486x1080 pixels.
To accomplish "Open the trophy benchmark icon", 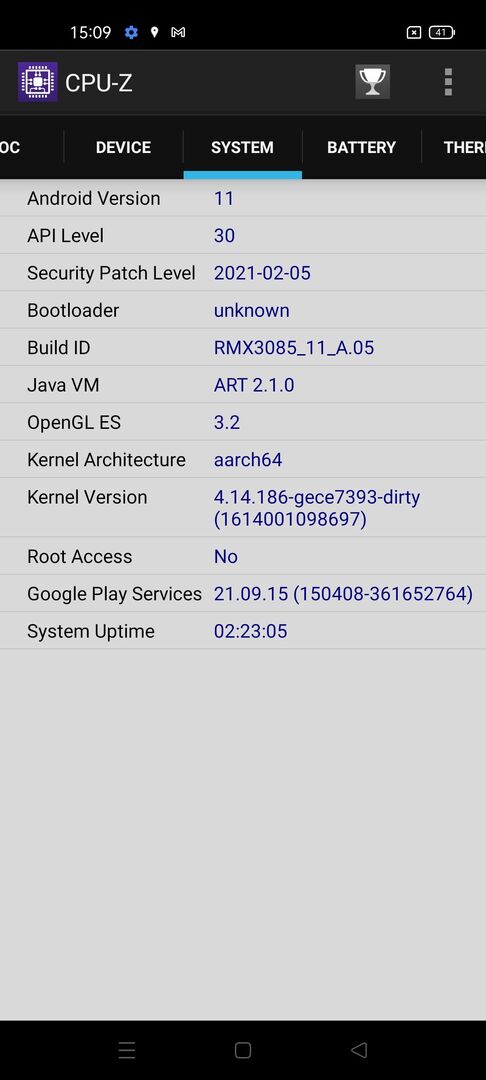I will [x=372, y=82].
